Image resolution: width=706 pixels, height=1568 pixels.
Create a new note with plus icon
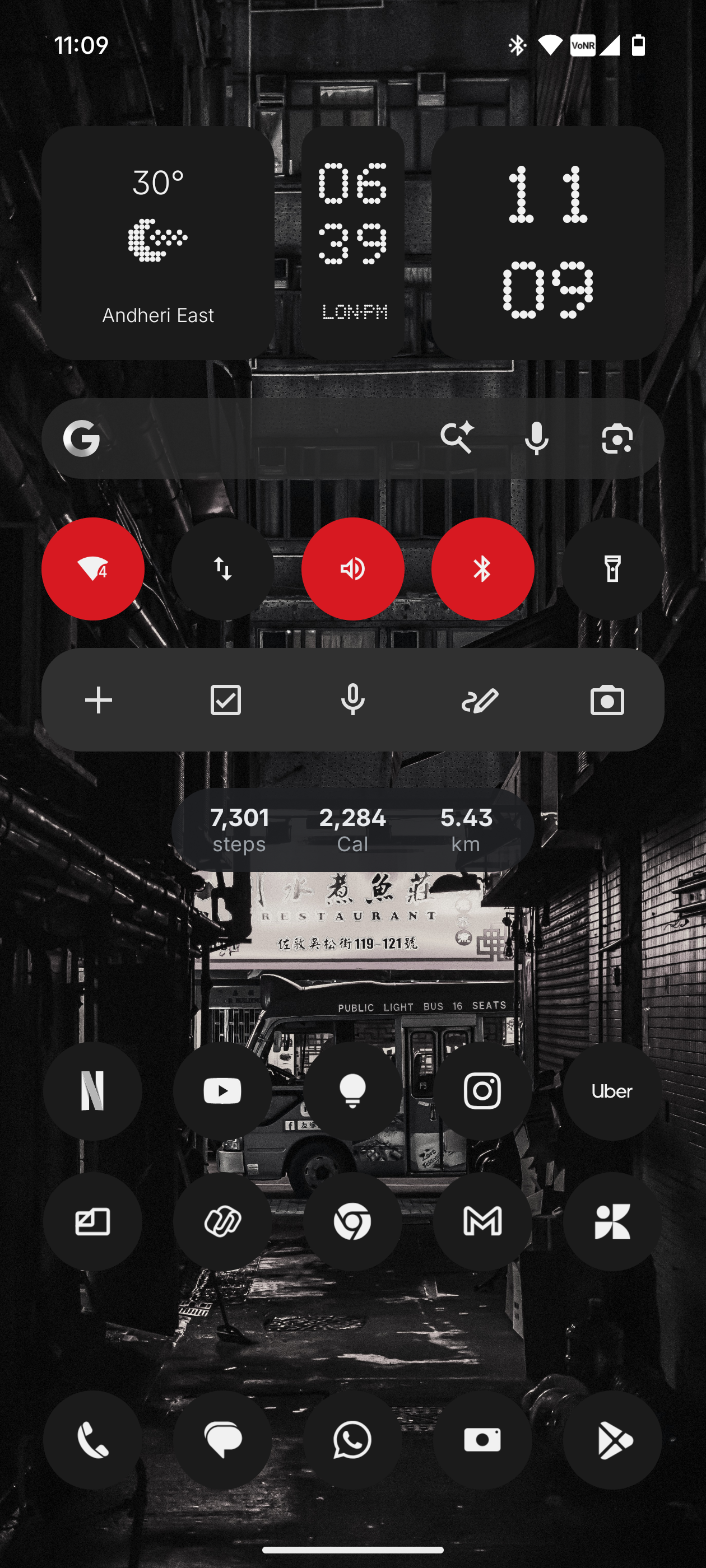tap(99, 700)
